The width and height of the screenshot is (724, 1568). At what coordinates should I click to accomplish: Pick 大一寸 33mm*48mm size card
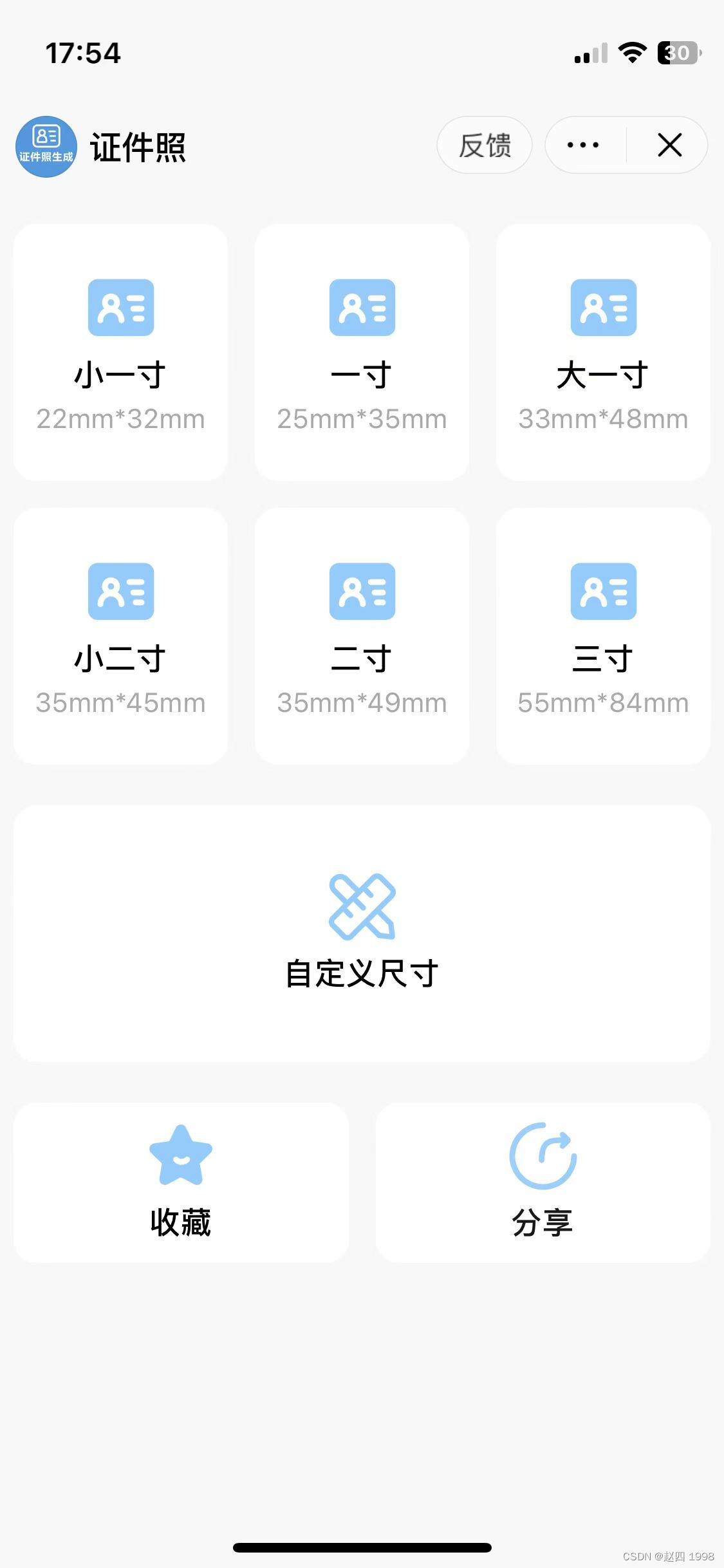pyautogui.click(x=603, y=352)
